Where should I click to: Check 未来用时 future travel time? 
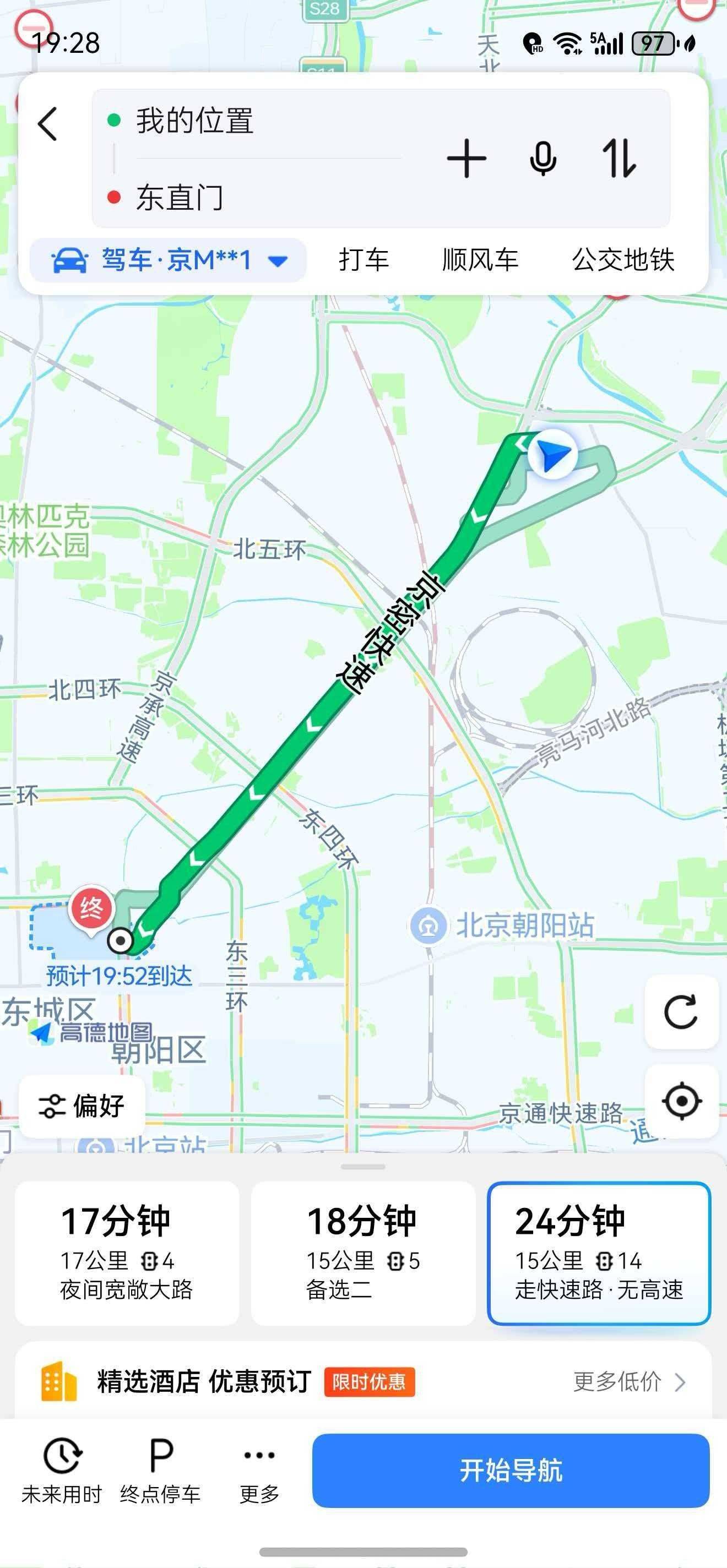(x=62, y=1470)
